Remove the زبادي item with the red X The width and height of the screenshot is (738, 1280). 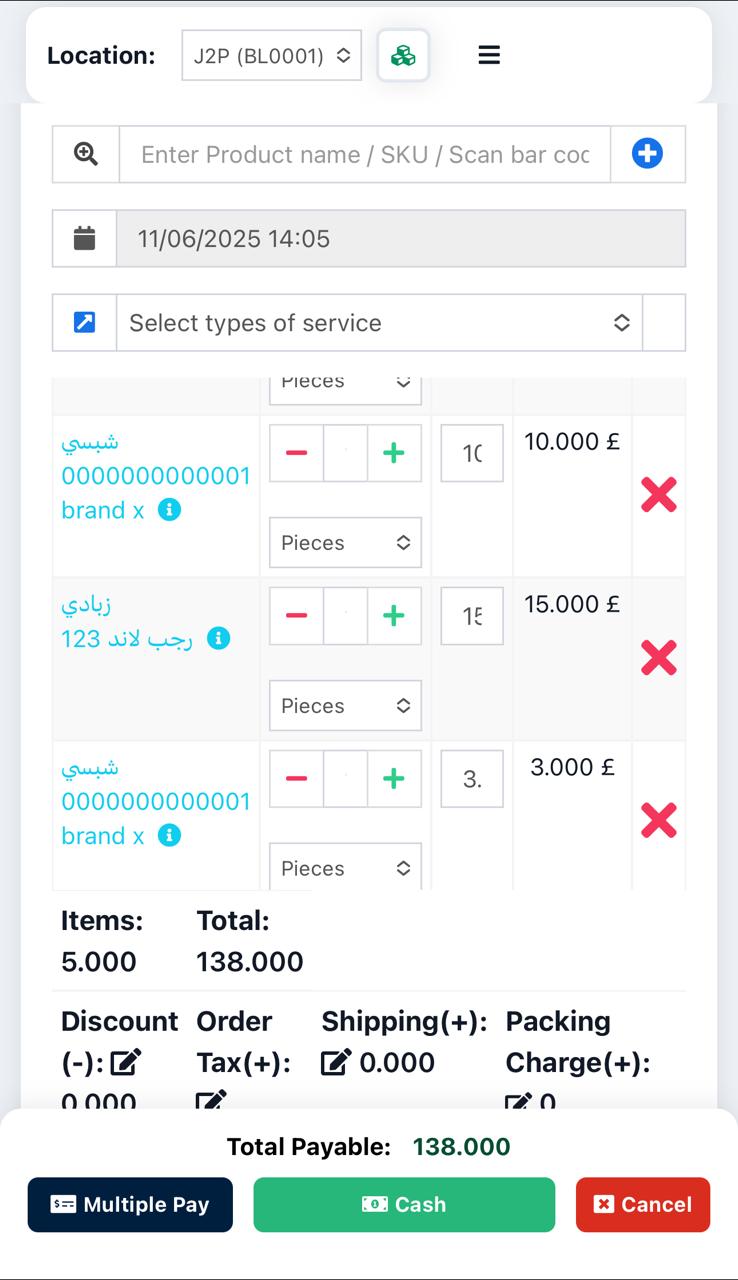658,657
